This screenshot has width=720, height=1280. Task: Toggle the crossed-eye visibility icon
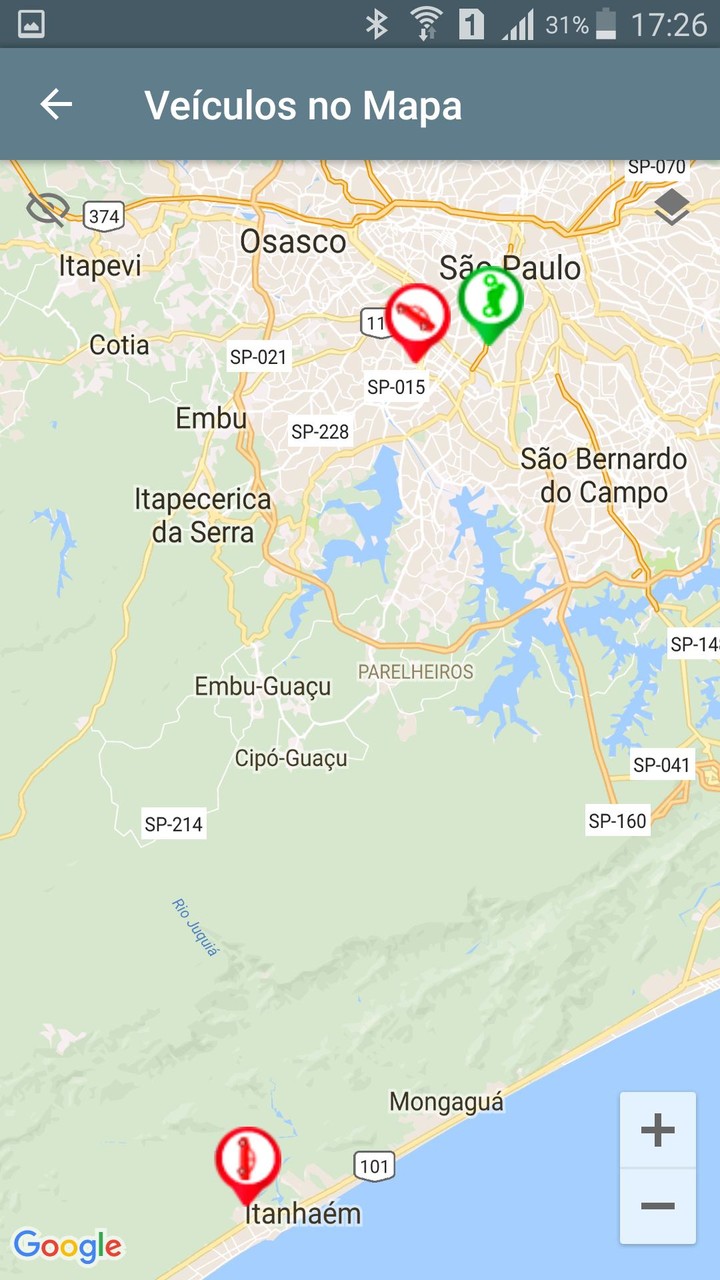coord(47,208)
